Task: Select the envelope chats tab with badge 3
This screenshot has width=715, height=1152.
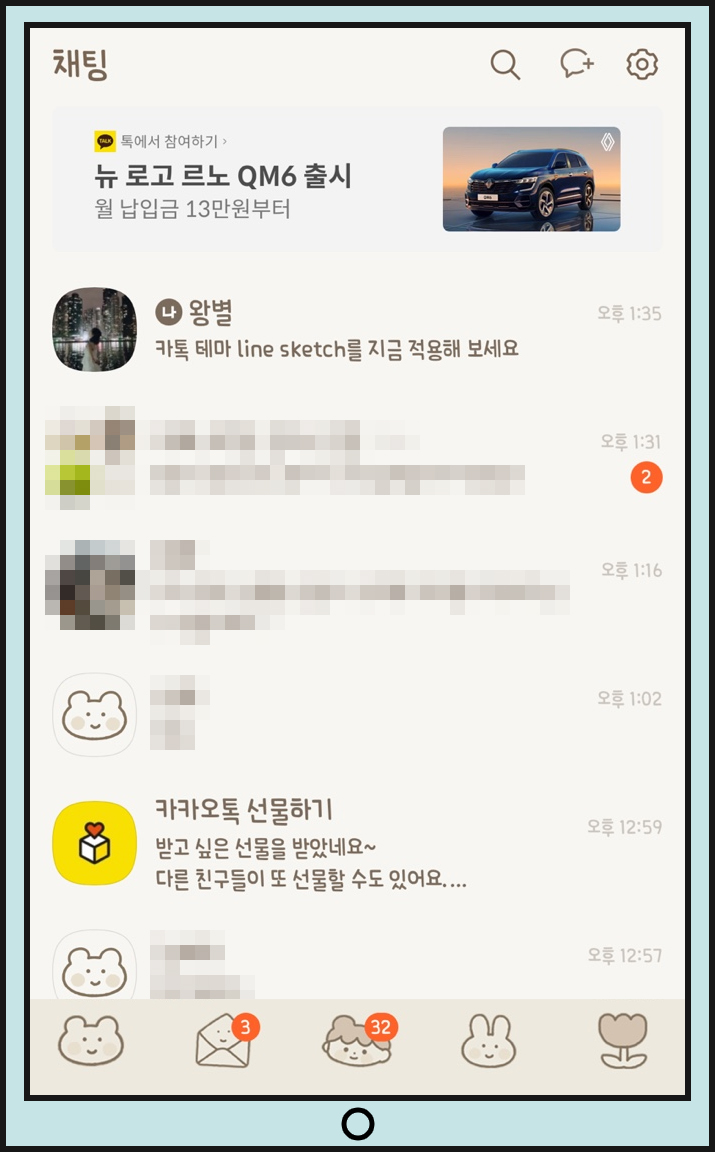Action: [223, 1042]
